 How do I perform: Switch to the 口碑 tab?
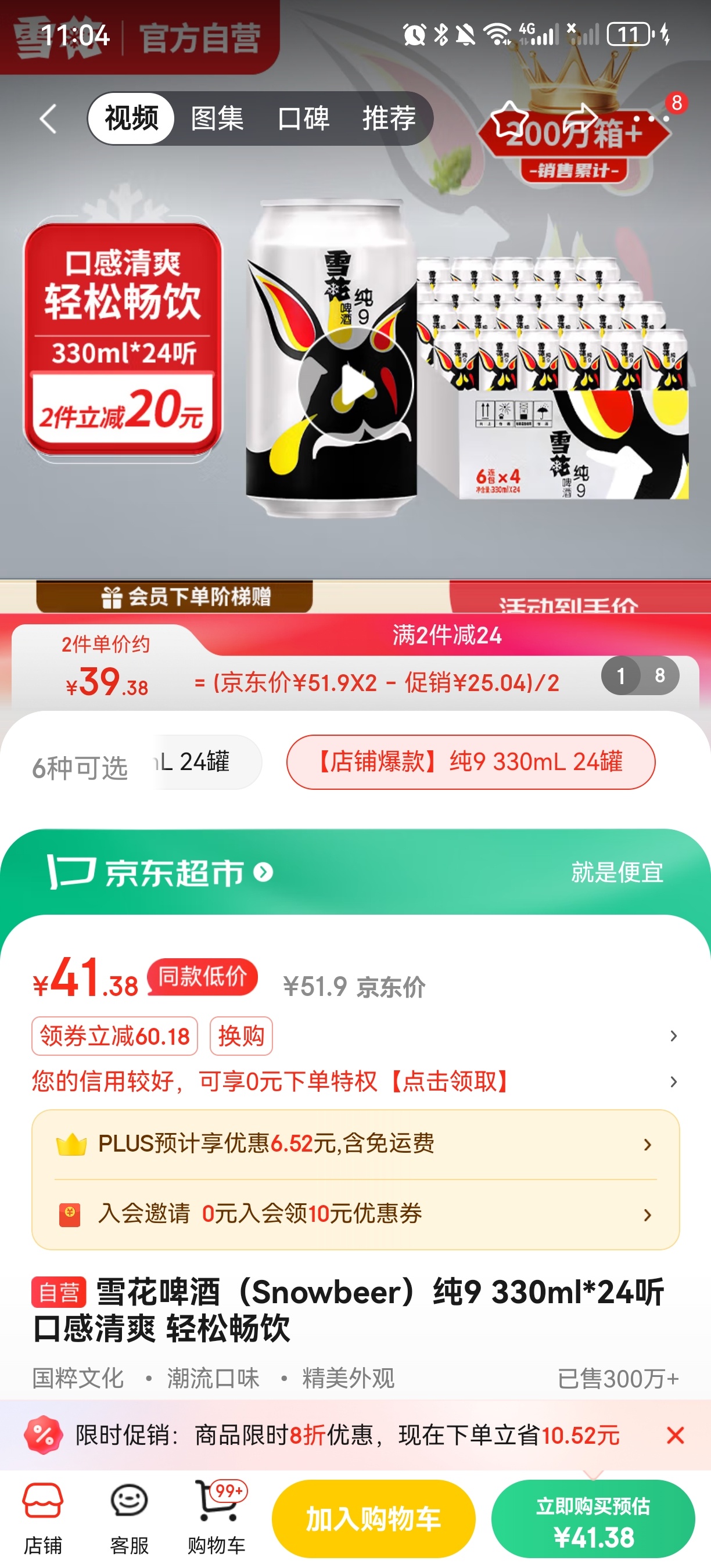pos(303,118)
